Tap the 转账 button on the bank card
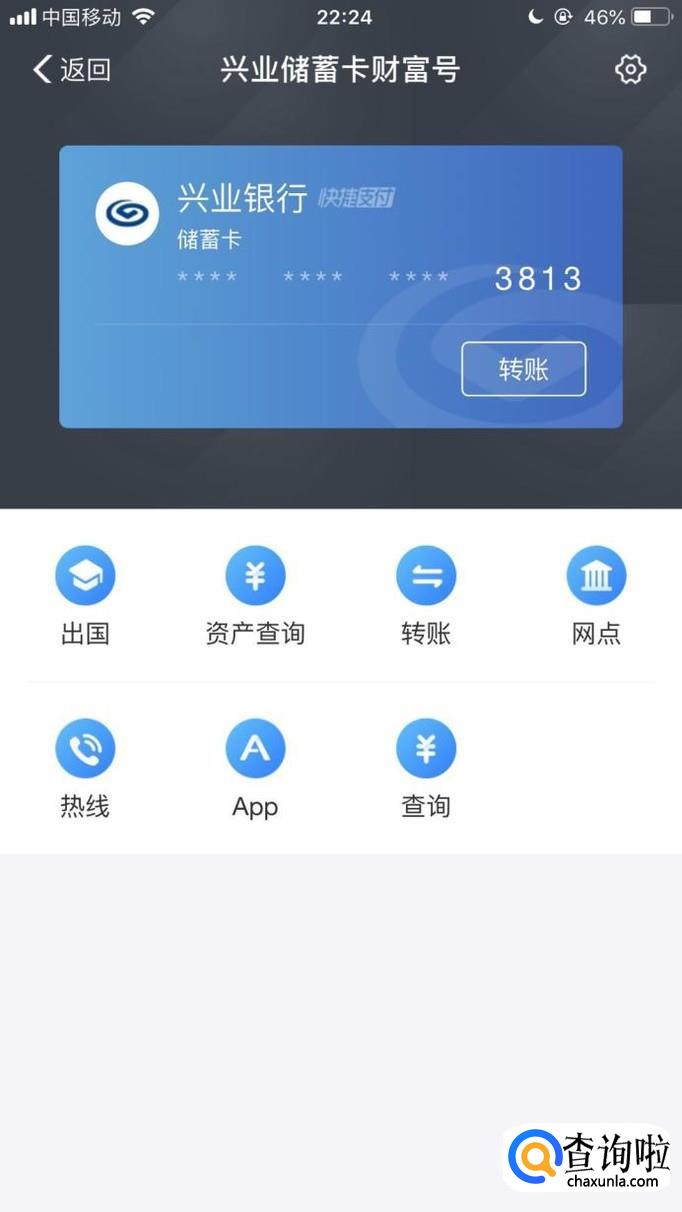The image size is (682, 1212). click(523, 369)
